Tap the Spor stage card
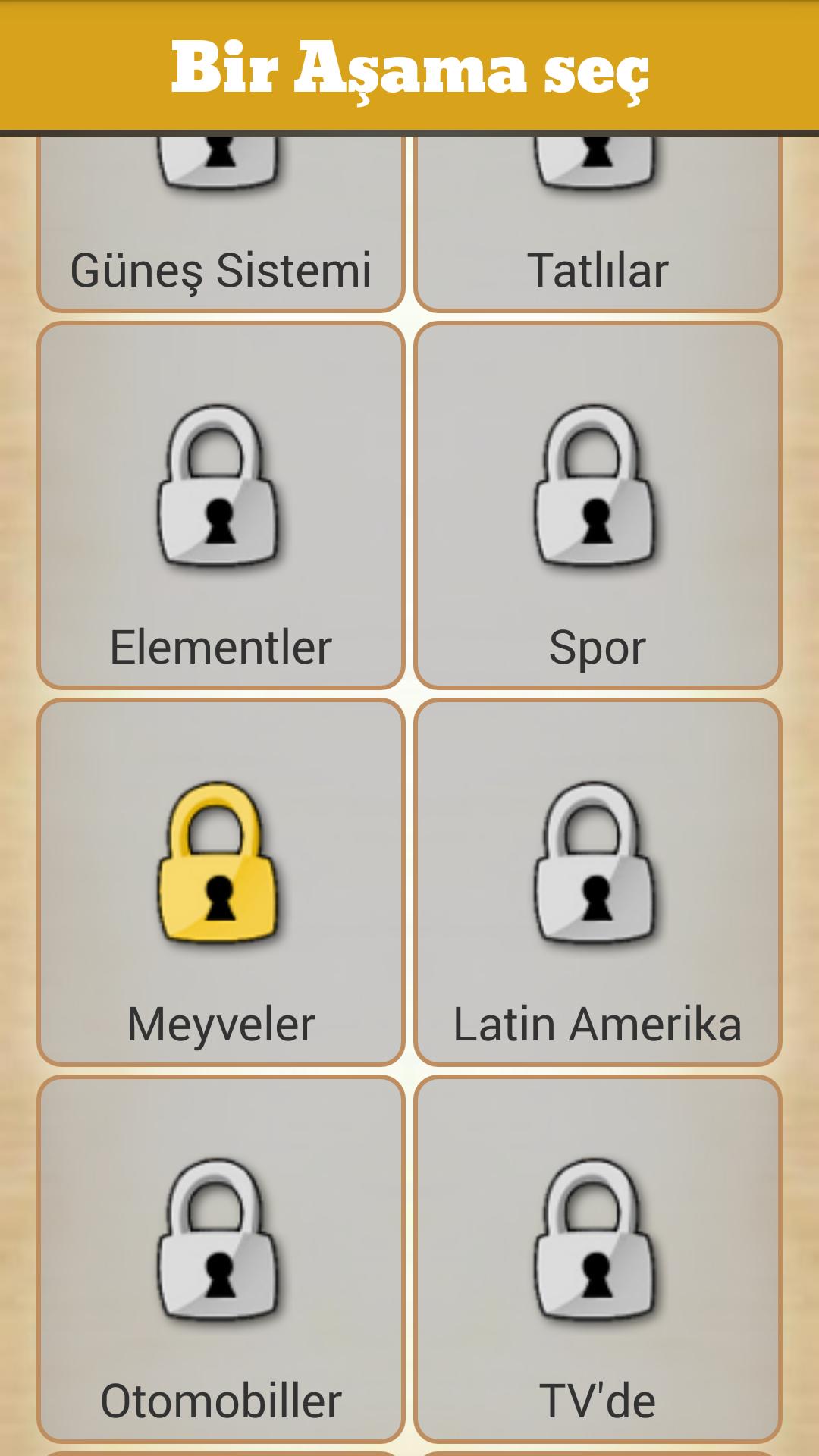This screenshot has width=819, height=1456. 598,506
